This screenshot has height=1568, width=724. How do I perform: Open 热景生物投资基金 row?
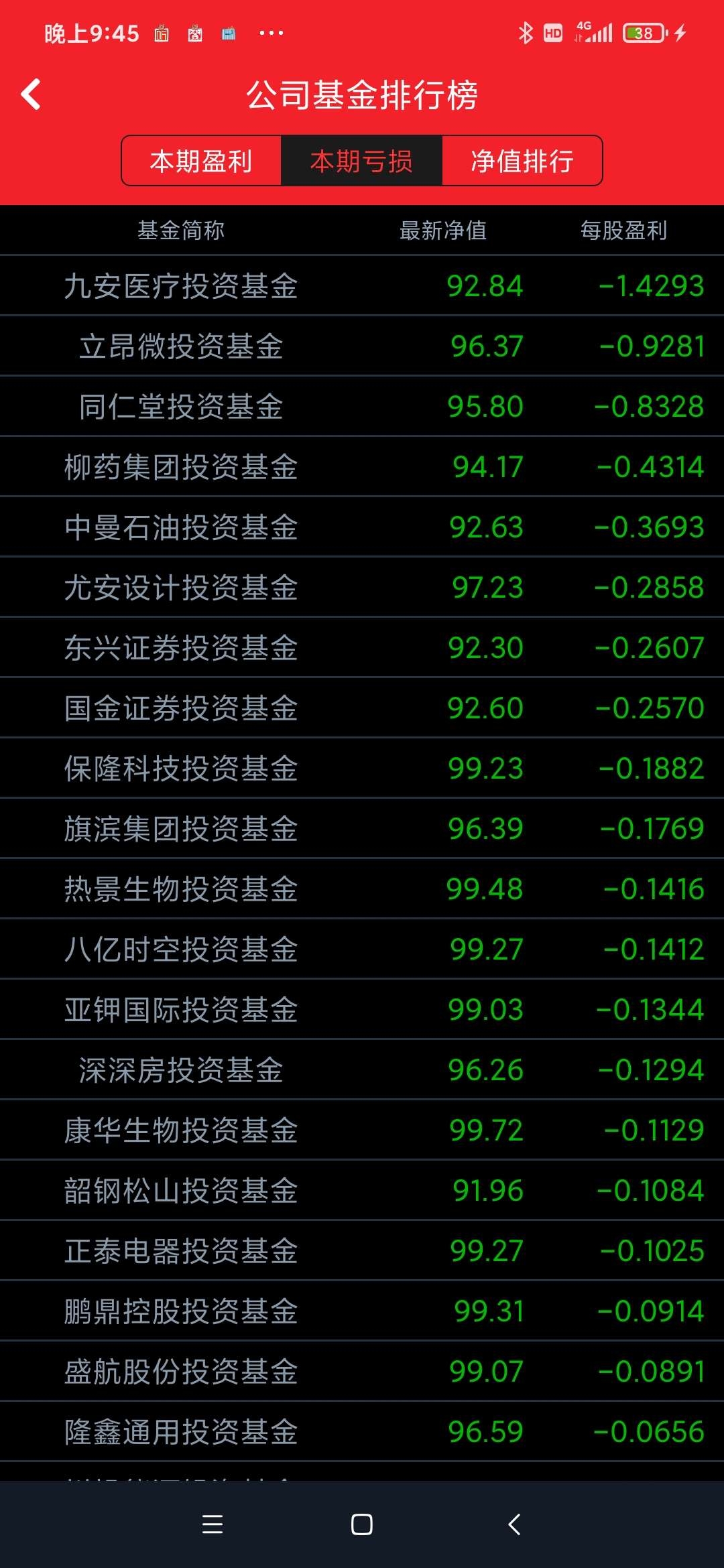(x=362, y=889)
